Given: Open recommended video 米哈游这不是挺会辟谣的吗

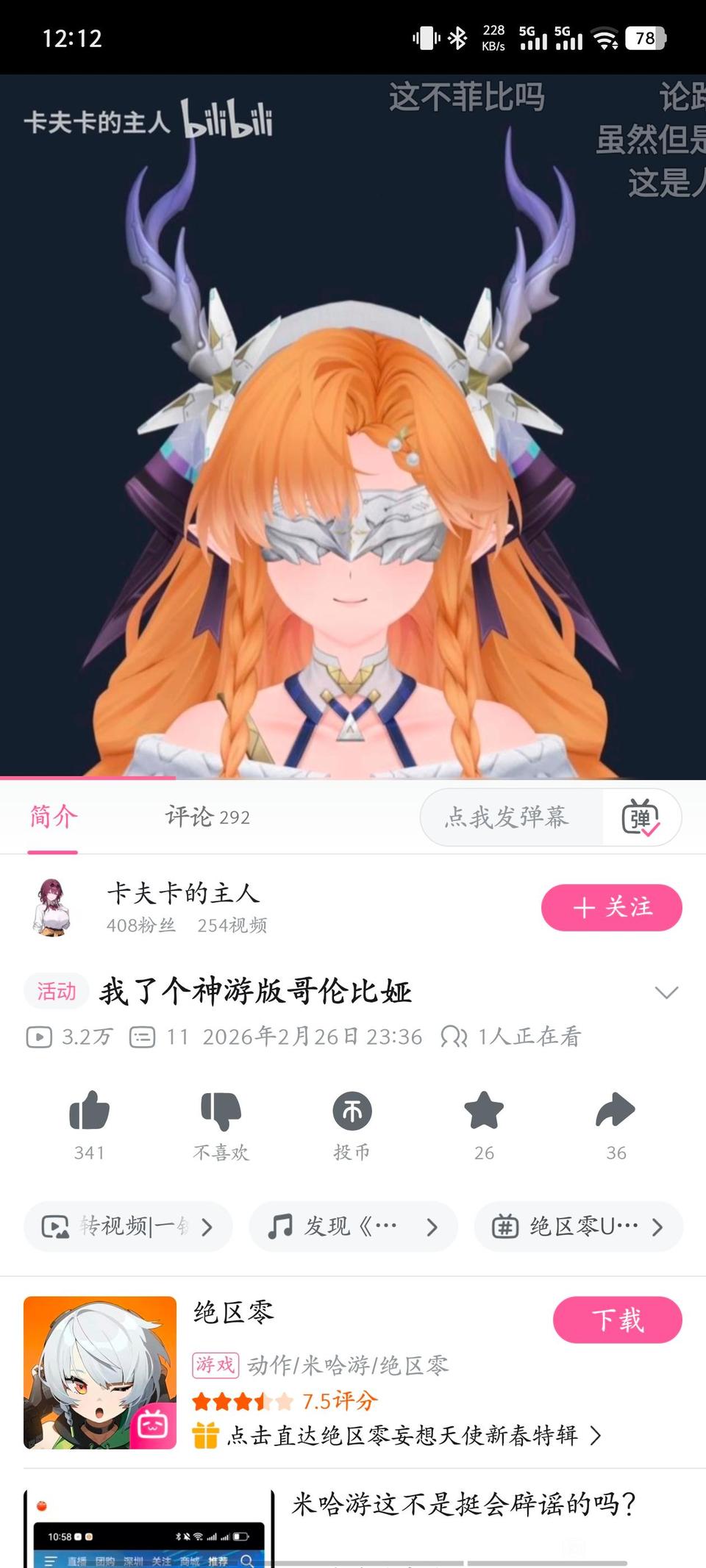Looking at the screenshot, I should pyautogui.click(x=463, y=1504).
